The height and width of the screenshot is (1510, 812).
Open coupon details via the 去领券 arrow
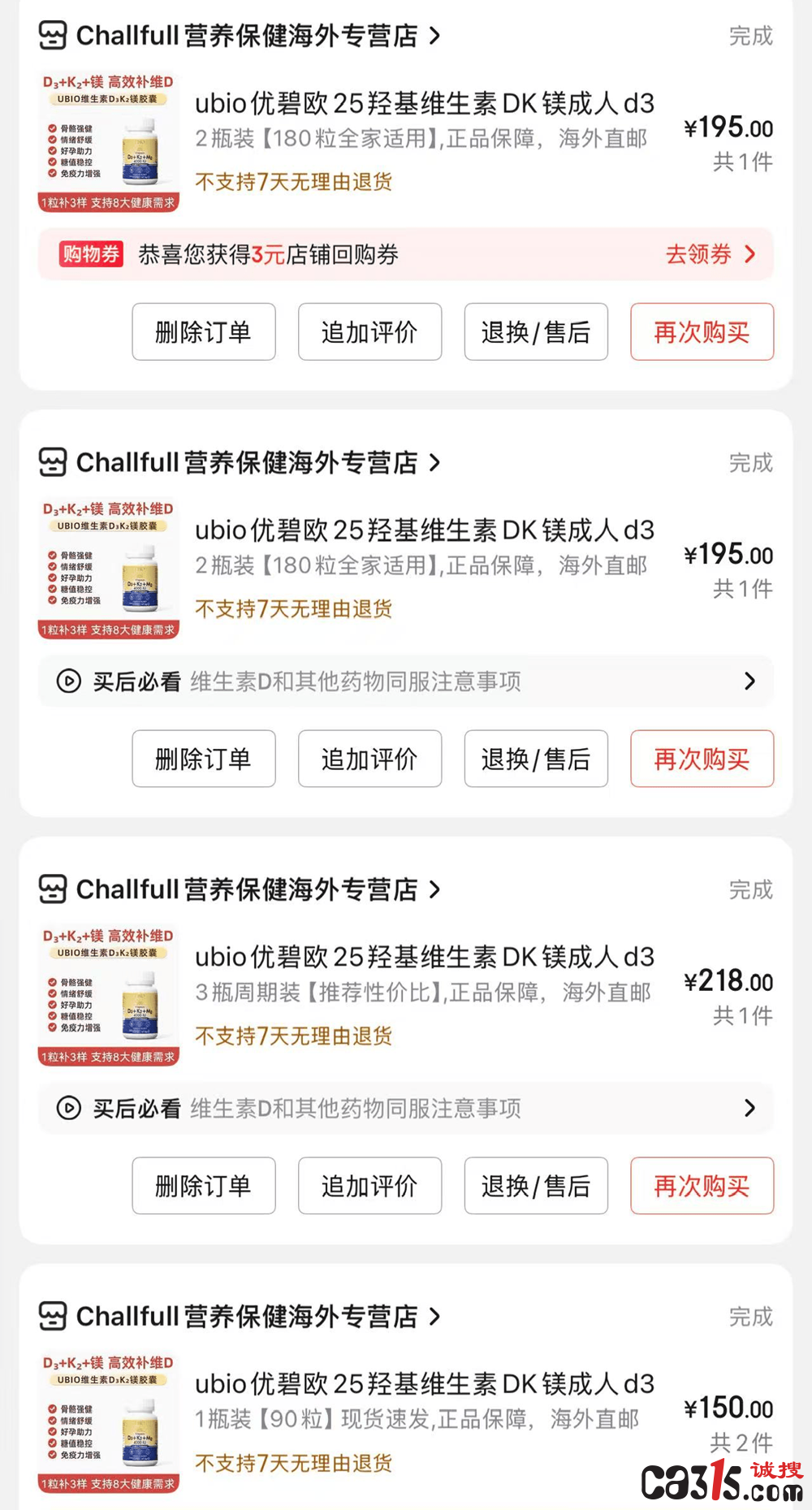[x=749, y=255]
